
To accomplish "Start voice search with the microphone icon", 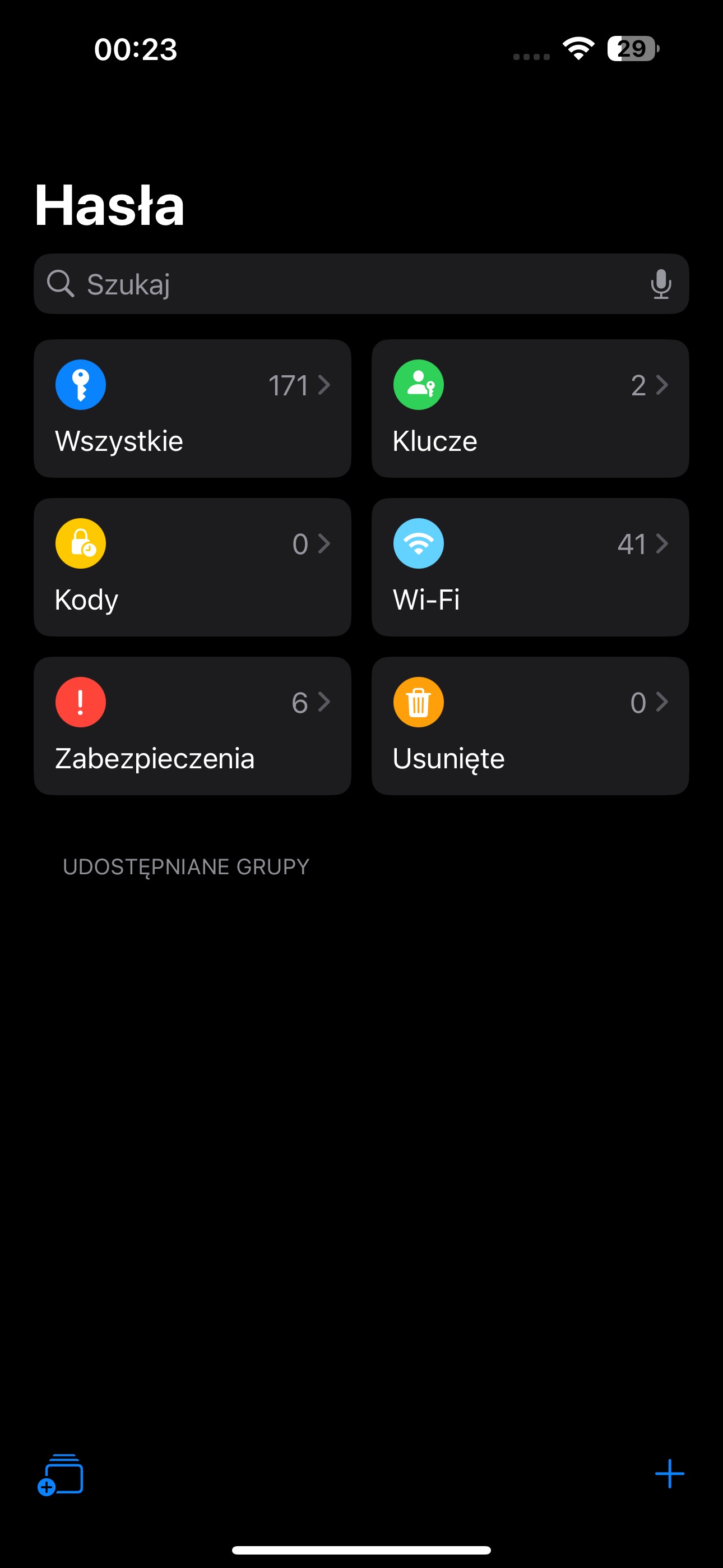I will pyautogui.click(x=660, y=284).
